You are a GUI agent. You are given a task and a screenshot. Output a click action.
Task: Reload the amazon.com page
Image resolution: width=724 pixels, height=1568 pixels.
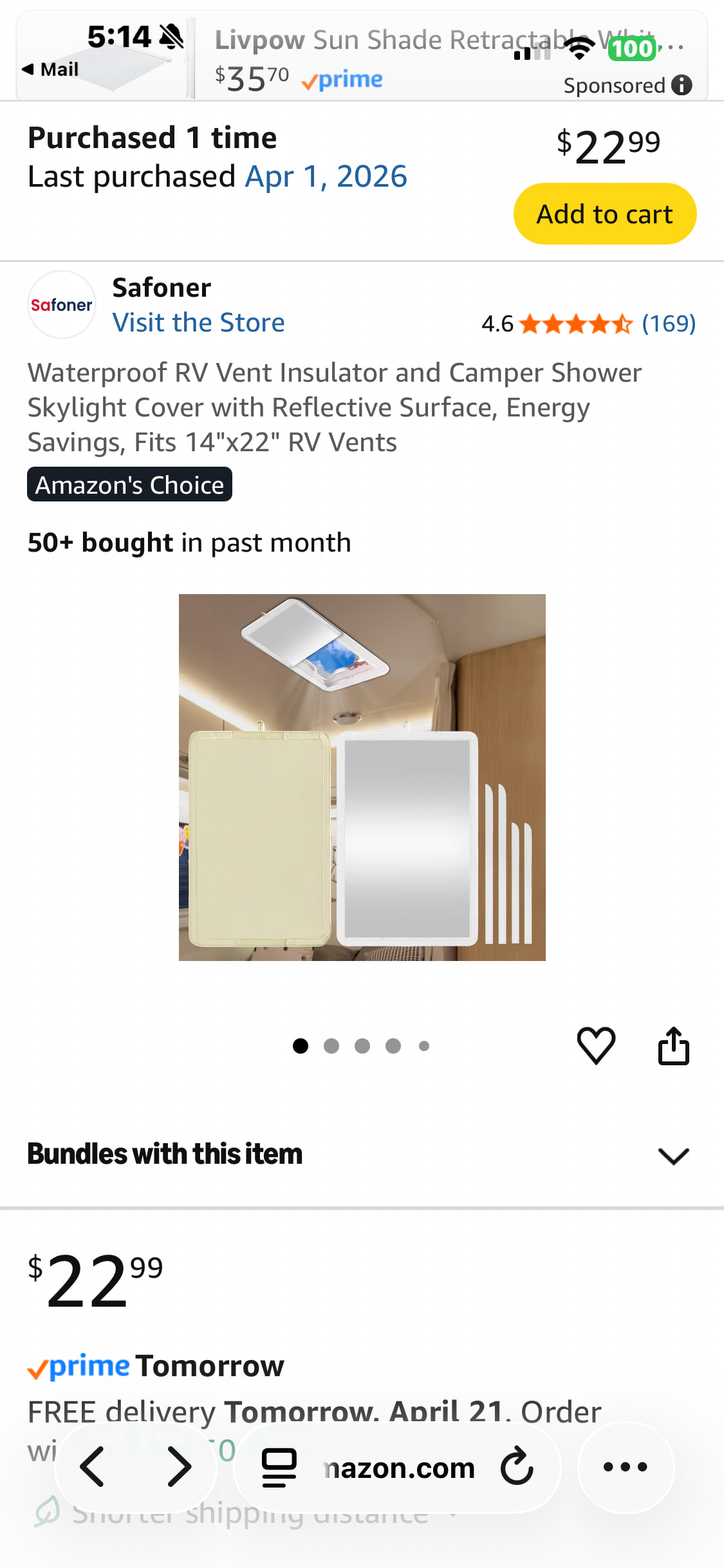click(517, 1467)
